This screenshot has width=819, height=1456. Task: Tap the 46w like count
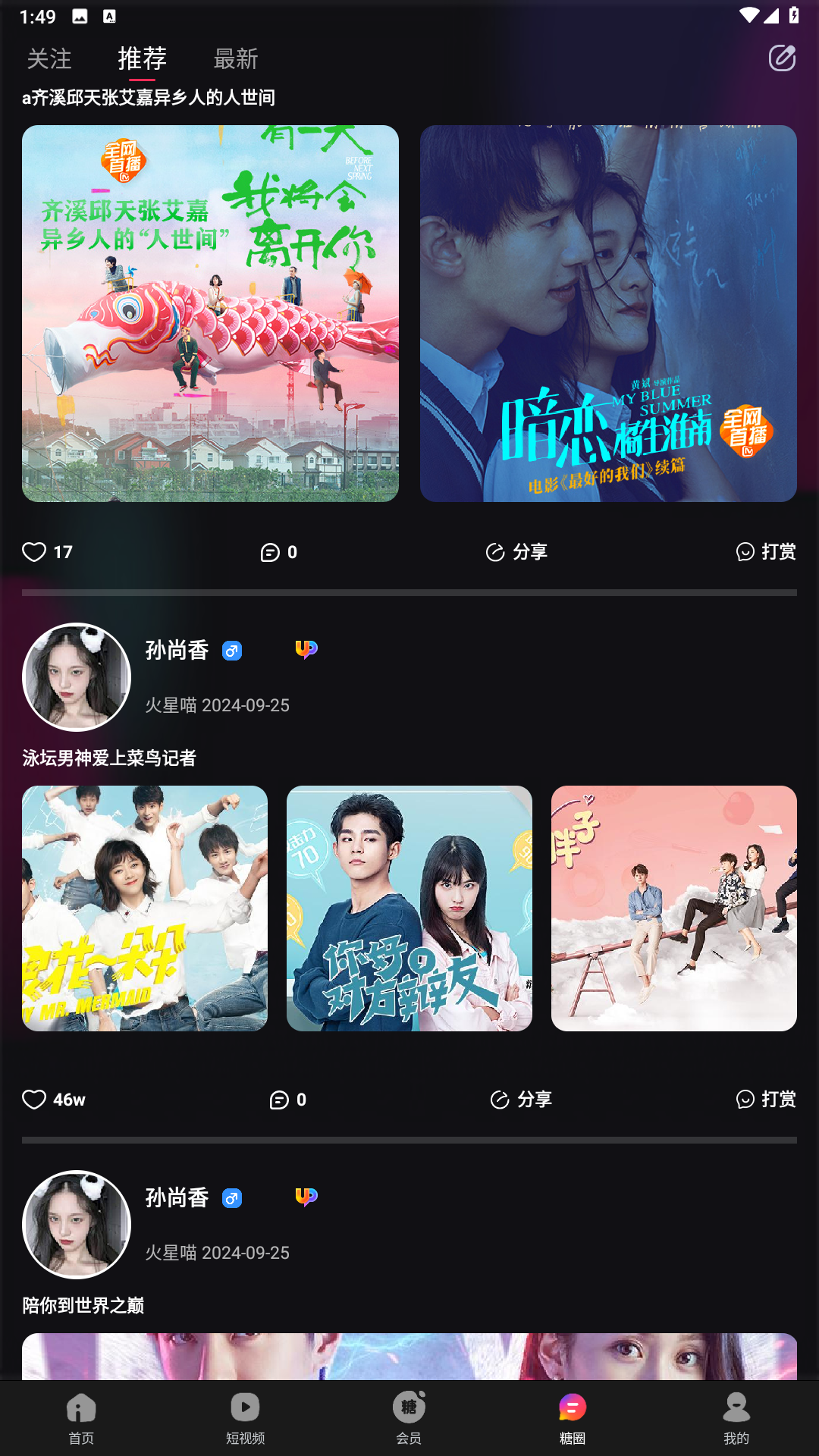pos(70,1099)
